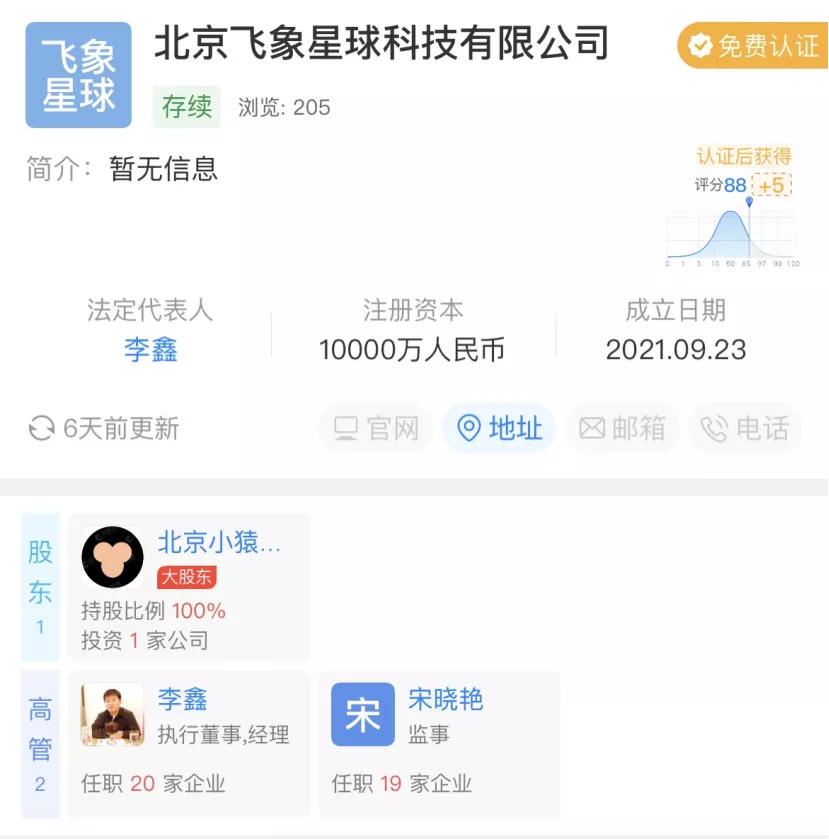Tap the 免费认证 button
This screenshot has height=839, width=829.
tap(753, 46)
